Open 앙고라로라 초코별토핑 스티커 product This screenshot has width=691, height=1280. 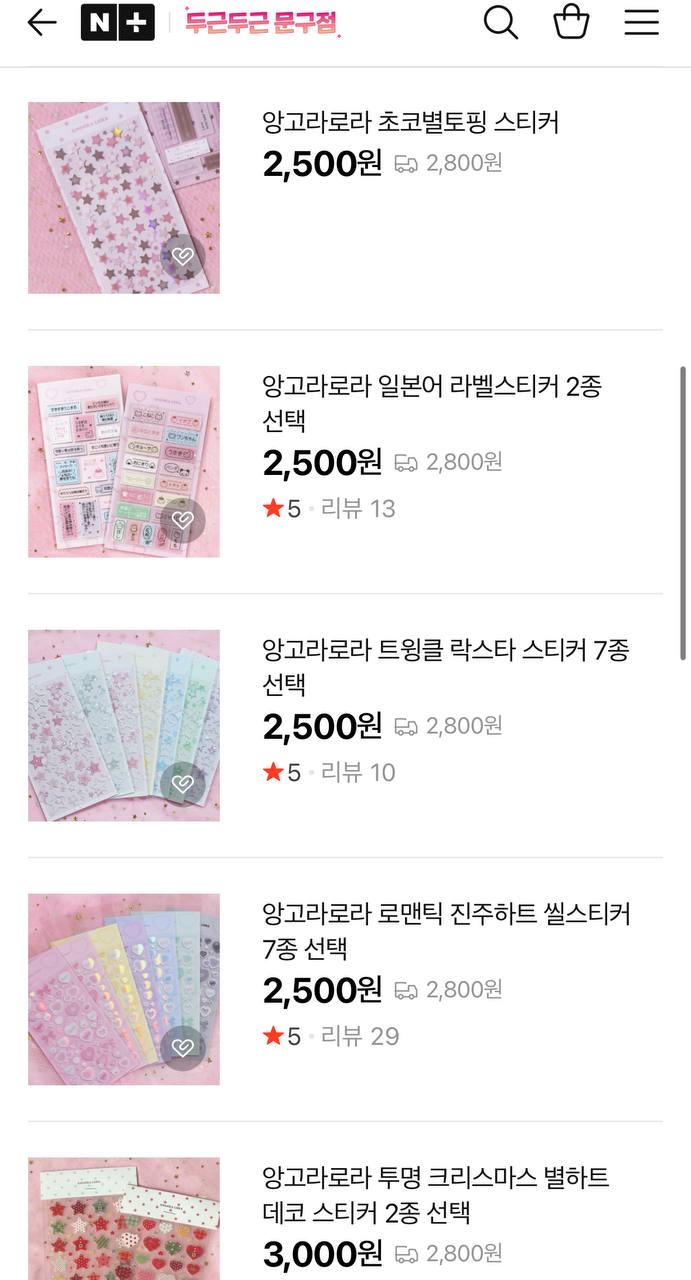point(410,123)
